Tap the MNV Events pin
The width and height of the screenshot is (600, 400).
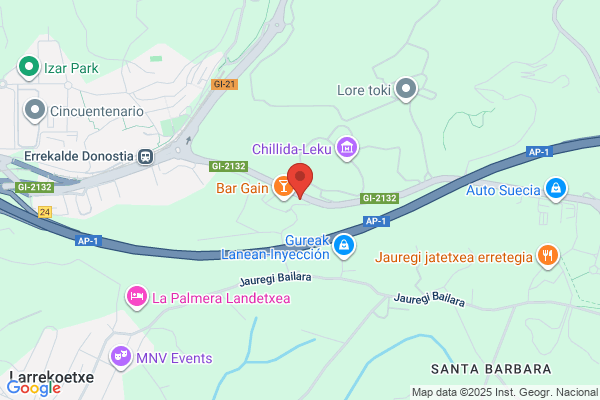click(121, 358)
